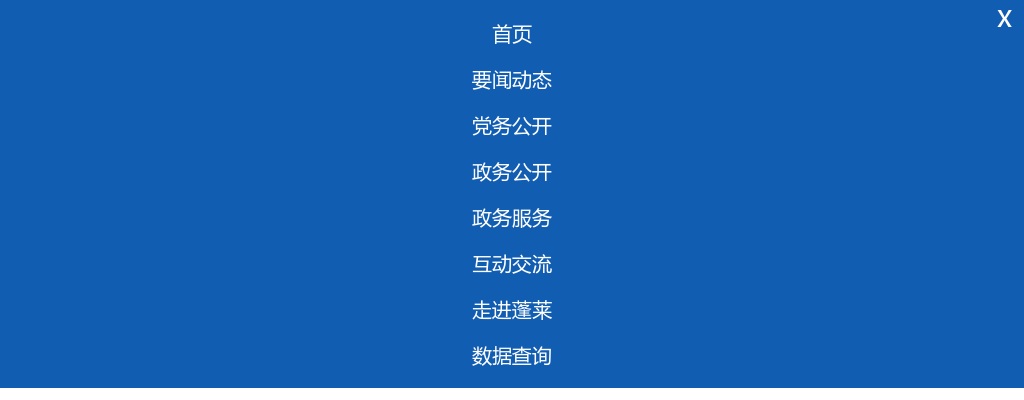The width and height of the screenshot is (1024, 400).
Task: Visit the 走进蓬莱 section
Action: coord(512,311)
